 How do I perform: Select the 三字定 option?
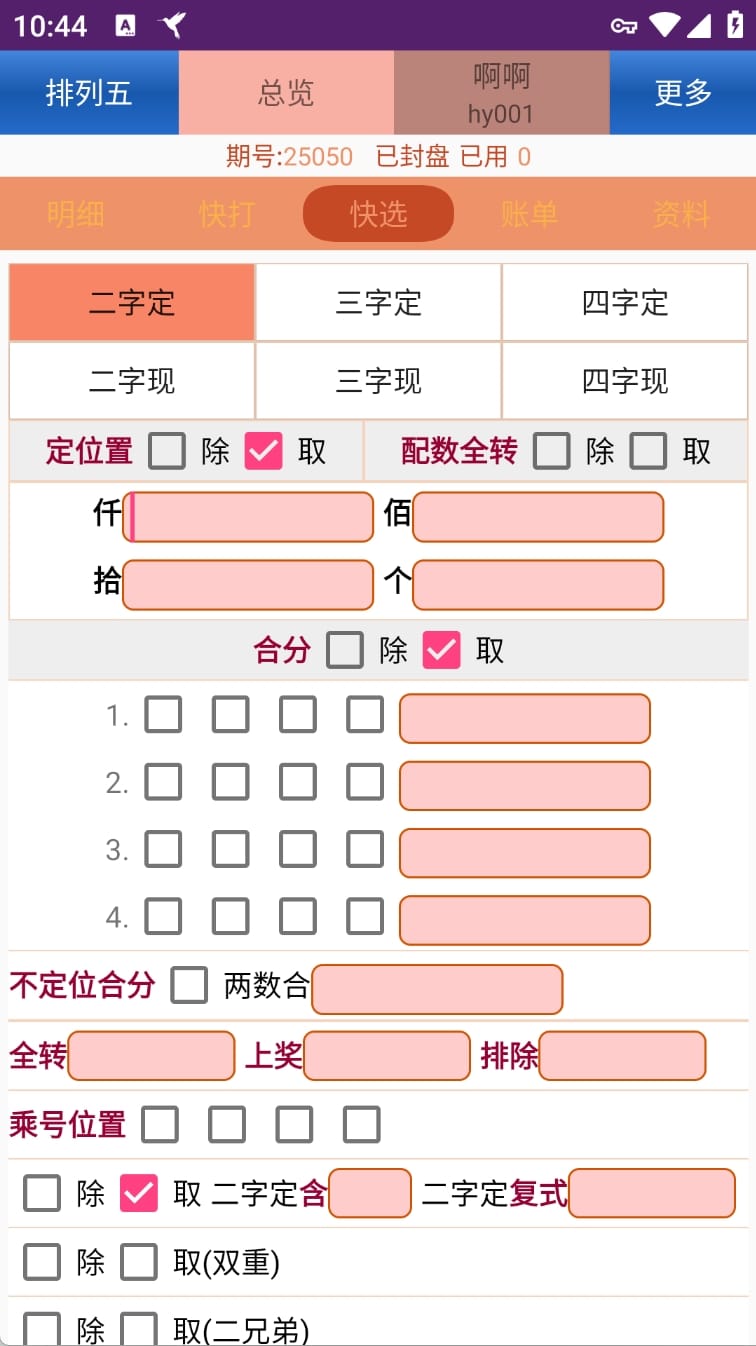click(x=378, y=303)
